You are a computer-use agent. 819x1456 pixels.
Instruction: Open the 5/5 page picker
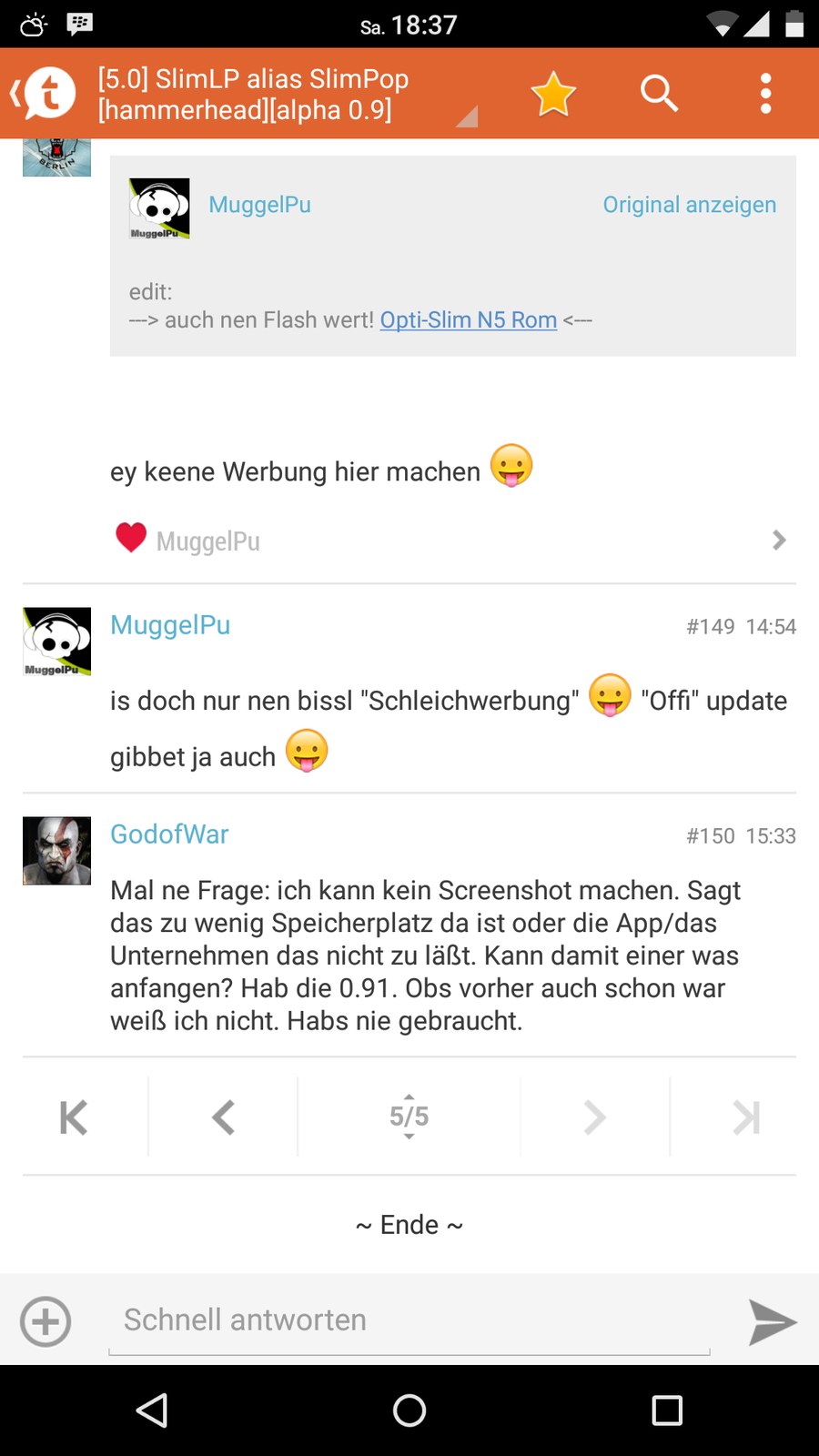click(409, 1117)
